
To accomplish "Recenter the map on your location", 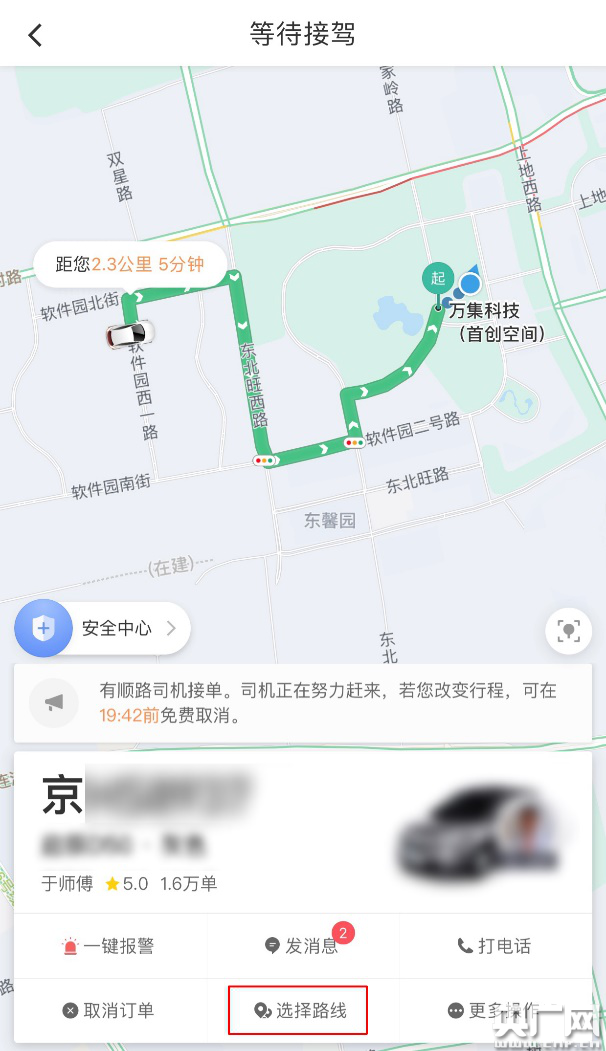I will click(569, 631).
